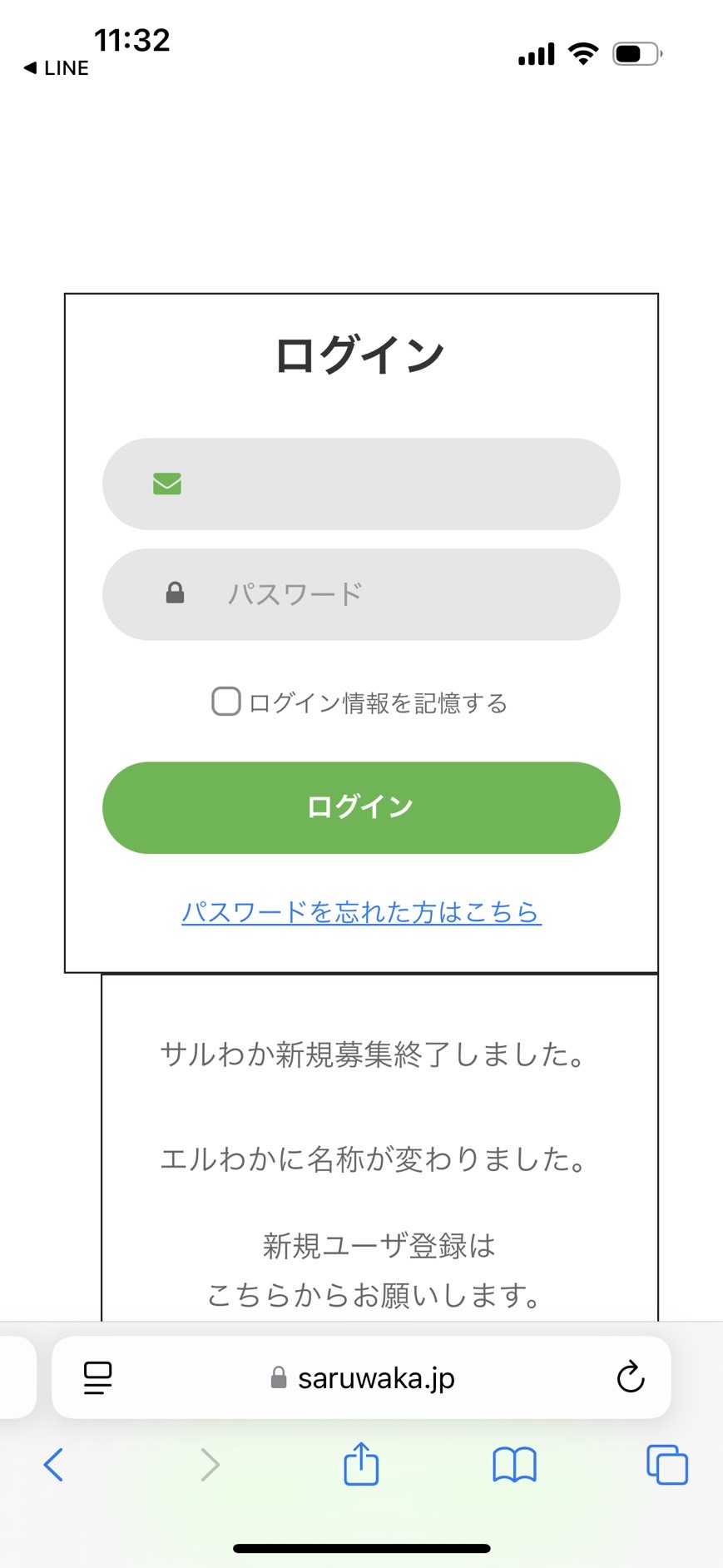Show all open tabs
Image resolution: width=723 pixels, height=1568 pixels.
pyautogui.click(x=667, y=1465)
